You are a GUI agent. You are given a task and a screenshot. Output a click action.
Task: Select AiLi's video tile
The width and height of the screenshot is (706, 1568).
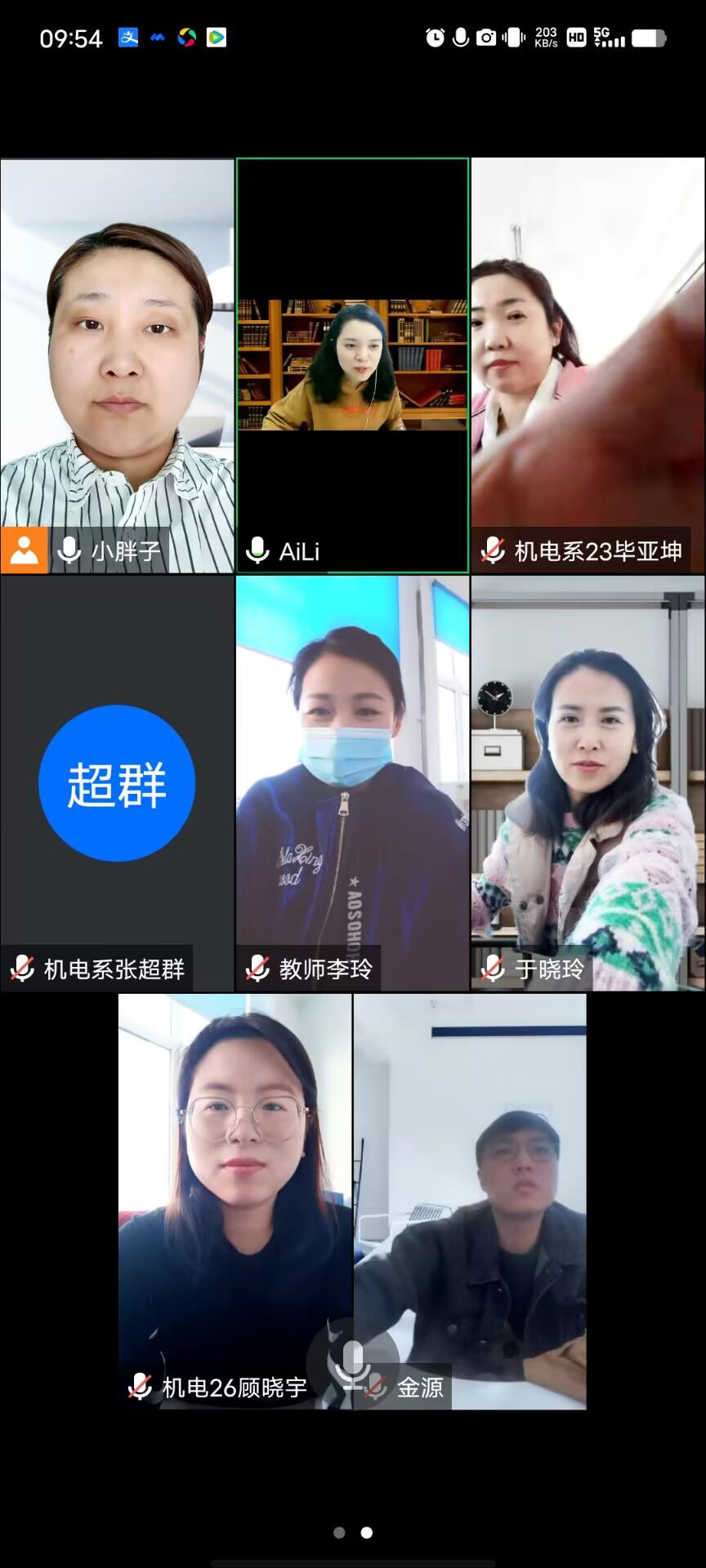[x=352, y=365]
